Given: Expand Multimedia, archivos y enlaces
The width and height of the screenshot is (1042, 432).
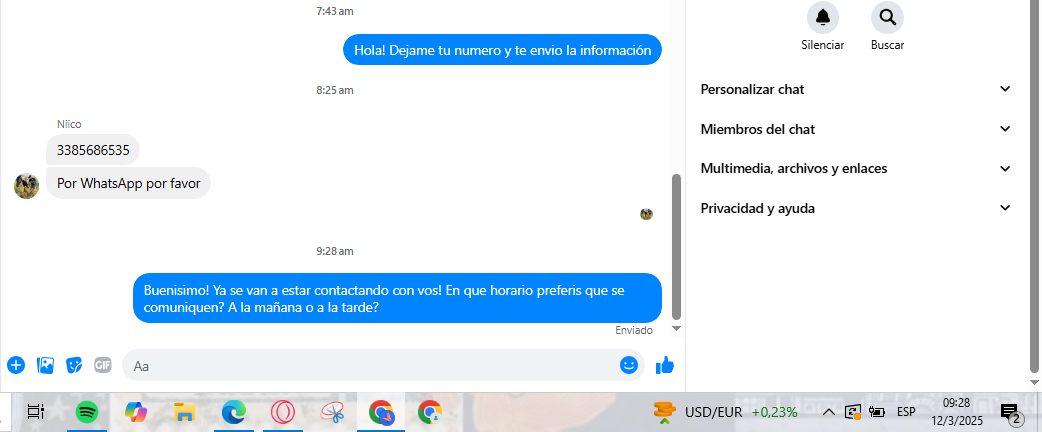Looking at the screenshot, I should pyautogui.click(x=856, y=168).
